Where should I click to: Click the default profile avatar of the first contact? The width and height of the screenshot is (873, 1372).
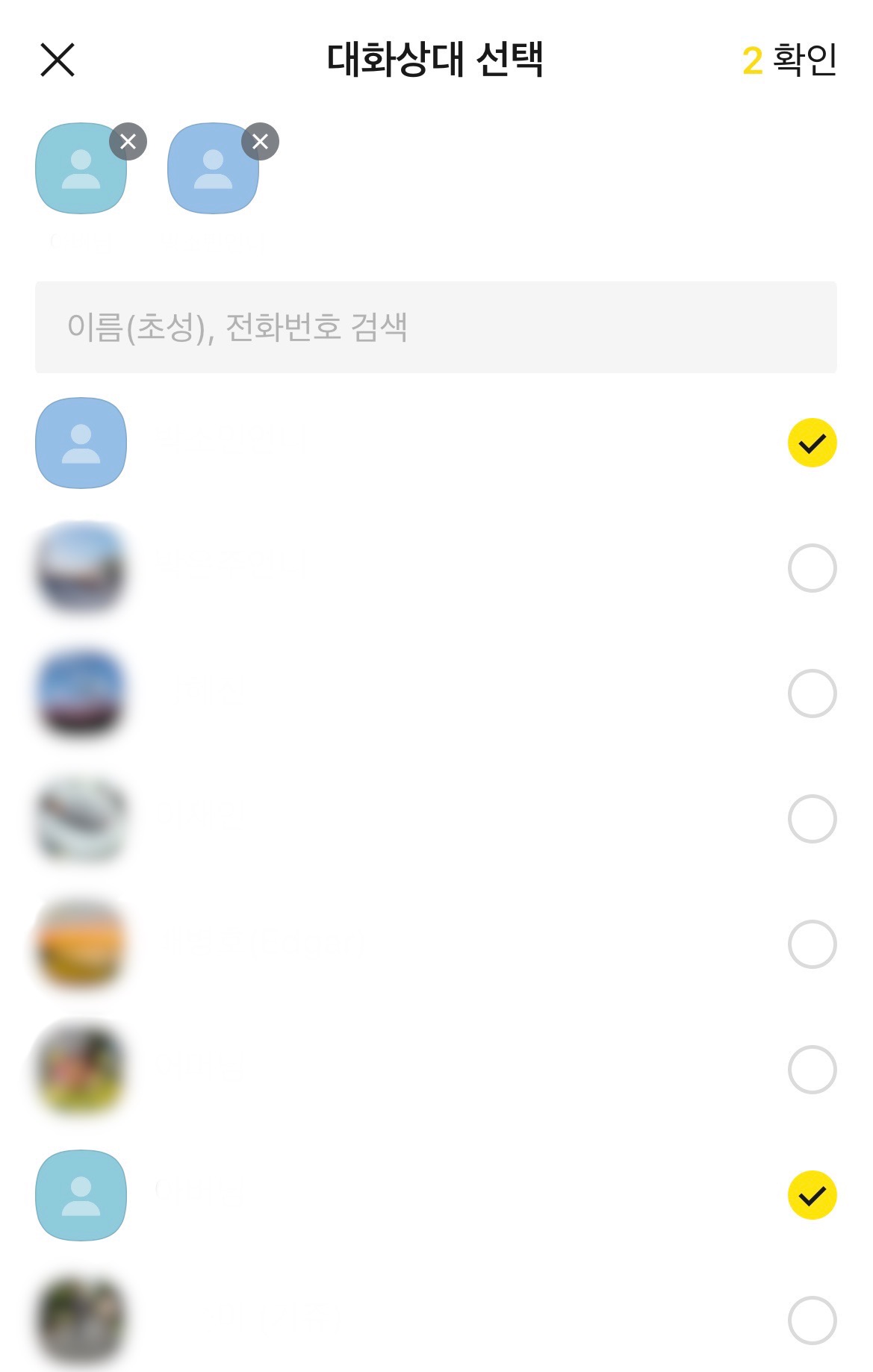click(81, 443)
